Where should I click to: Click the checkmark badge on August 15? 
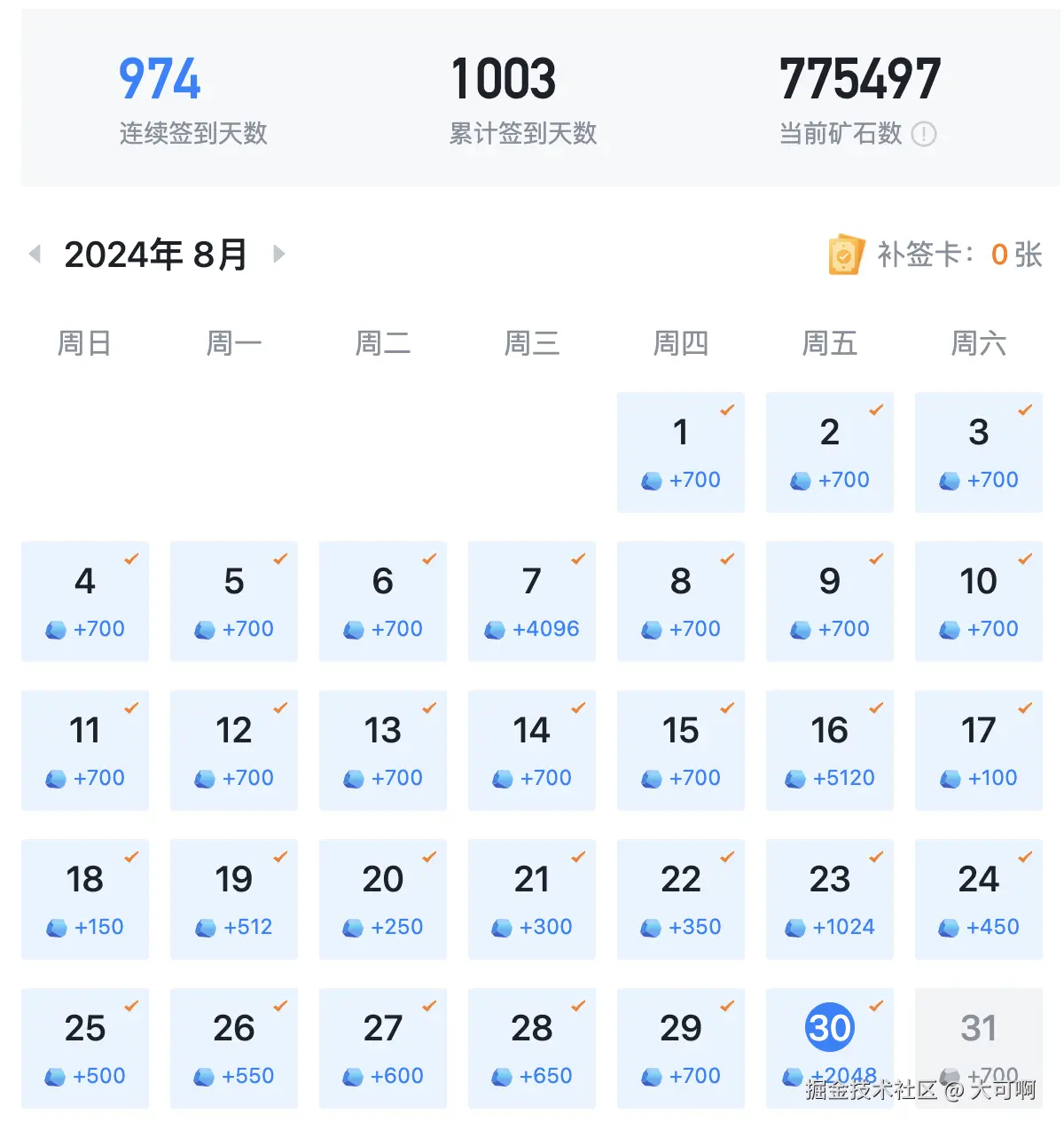(729, 708)
